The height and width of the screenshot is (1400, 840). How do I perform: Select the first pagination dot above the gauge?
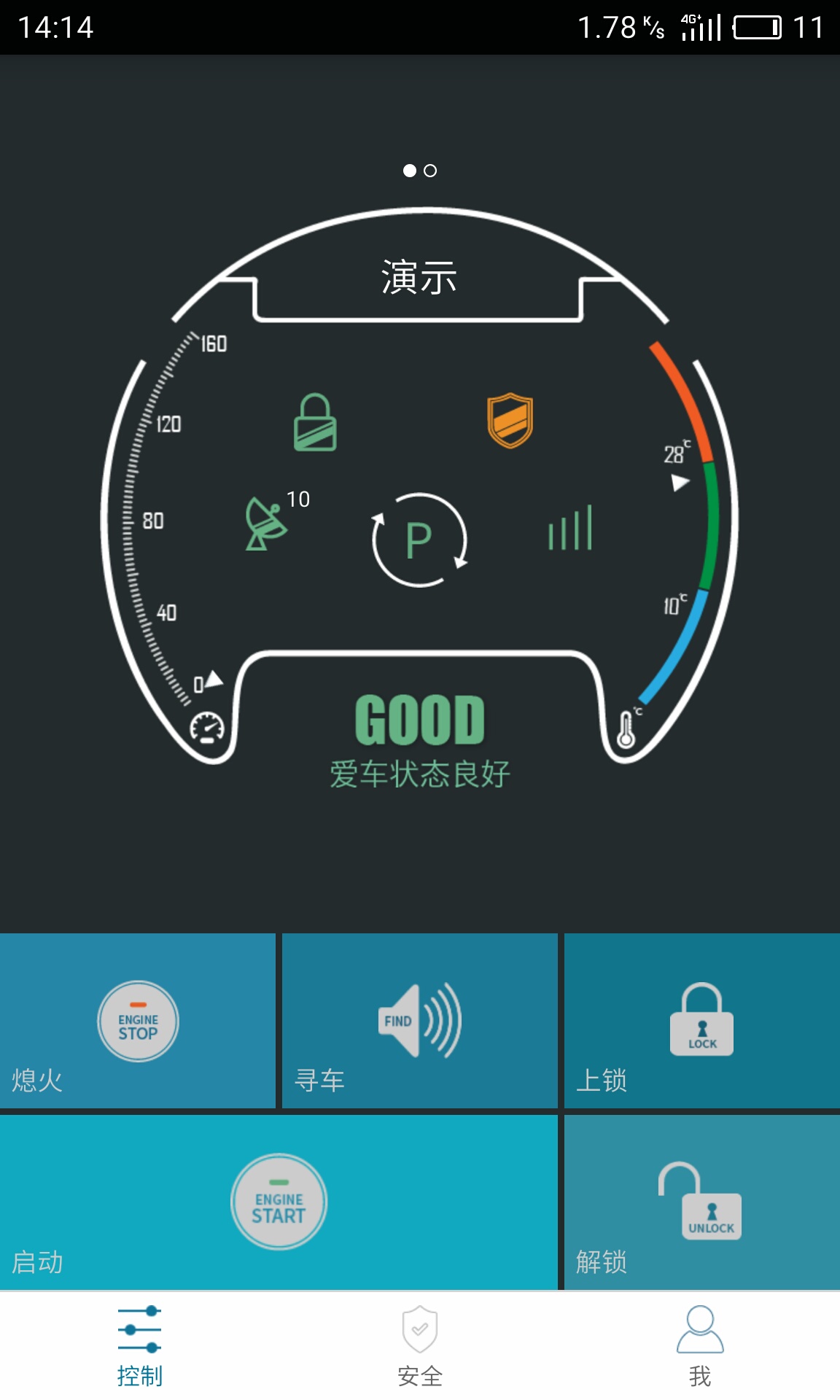(408, 171)
